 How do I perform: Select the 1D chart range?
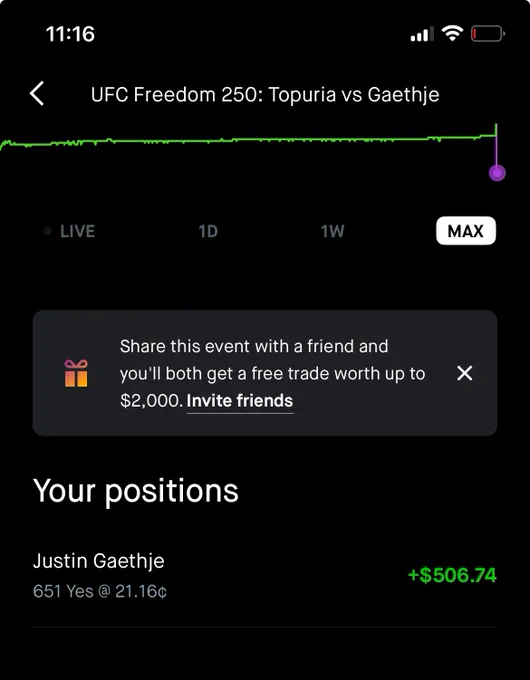click(x=208, y=231)
